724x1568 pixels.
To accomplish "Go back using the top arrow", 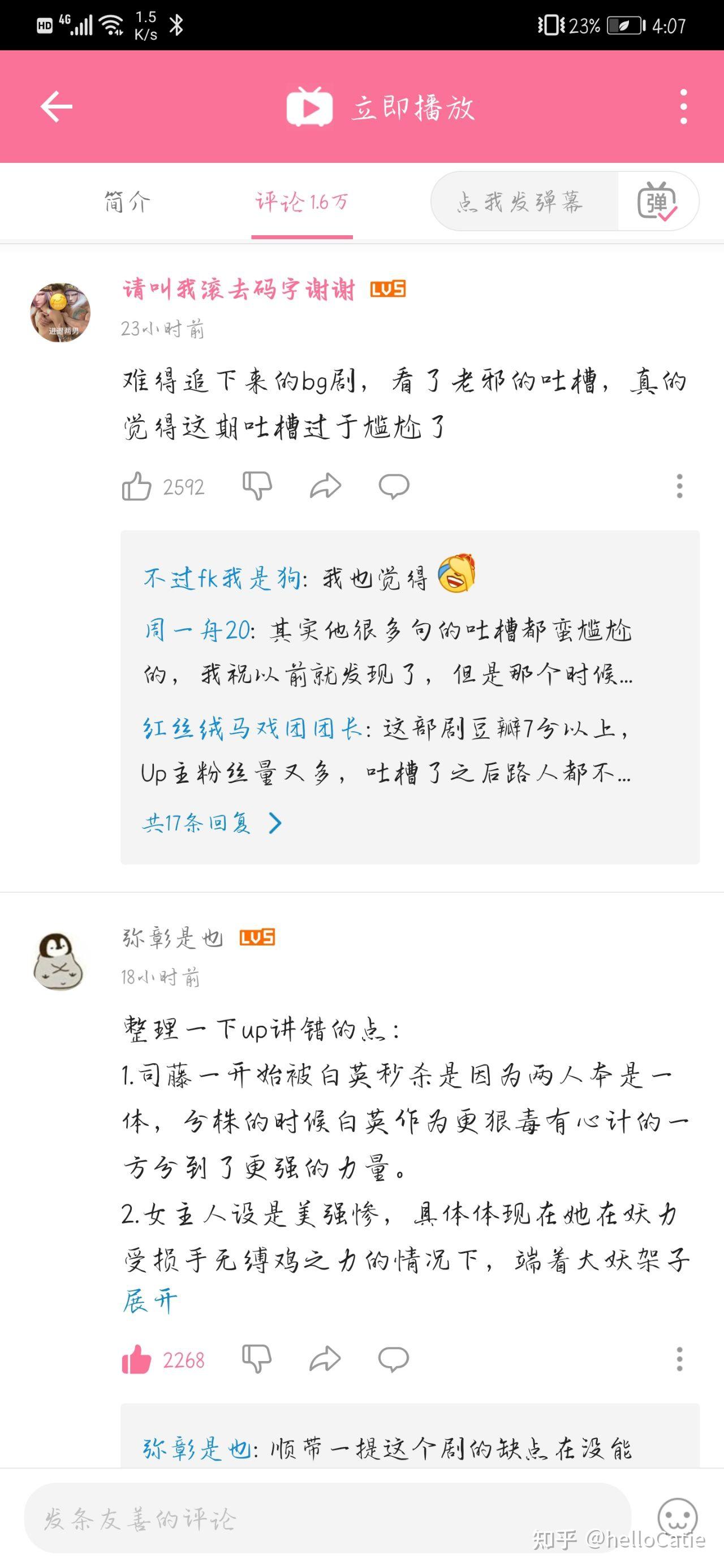I will 57,106.
